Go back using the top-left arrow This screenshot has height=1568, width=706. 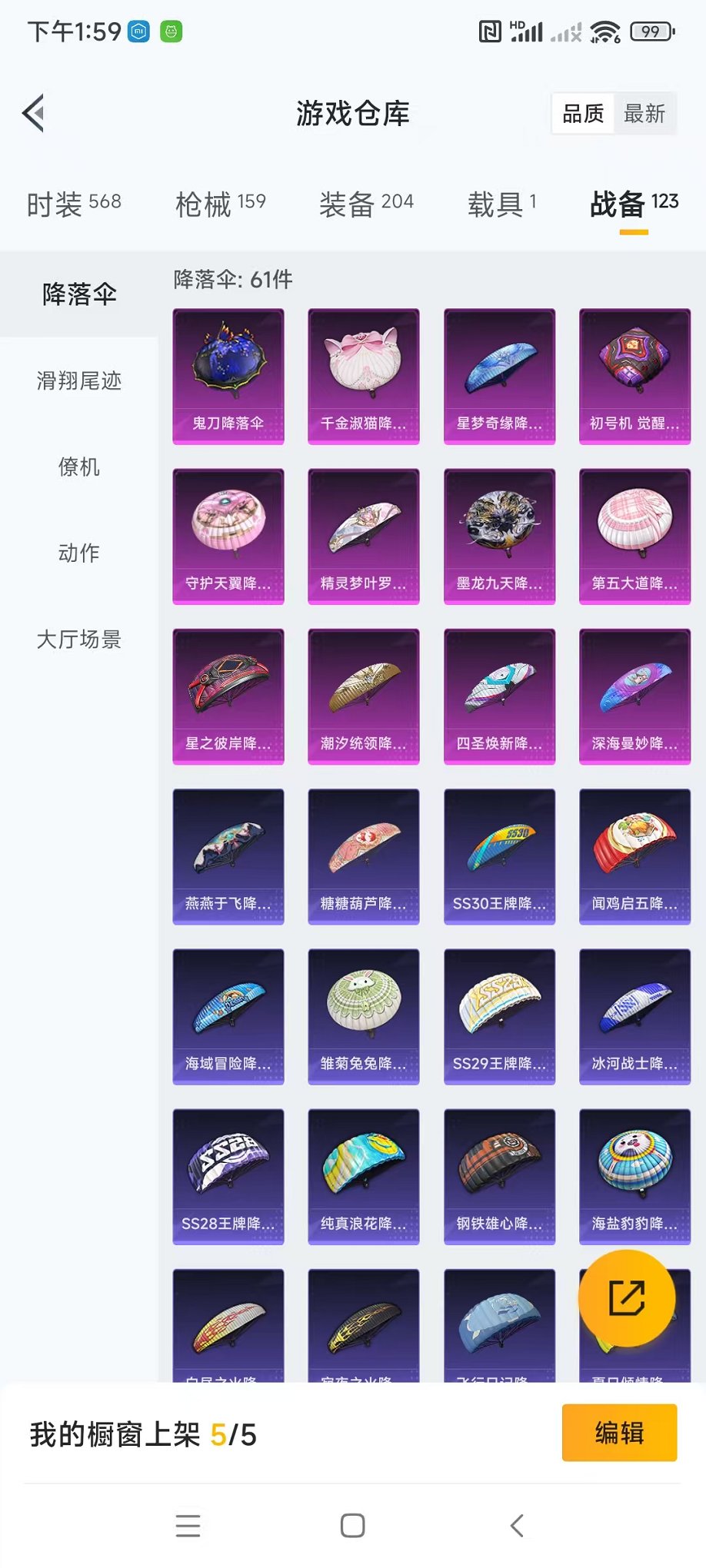click(x=33, y=114)
